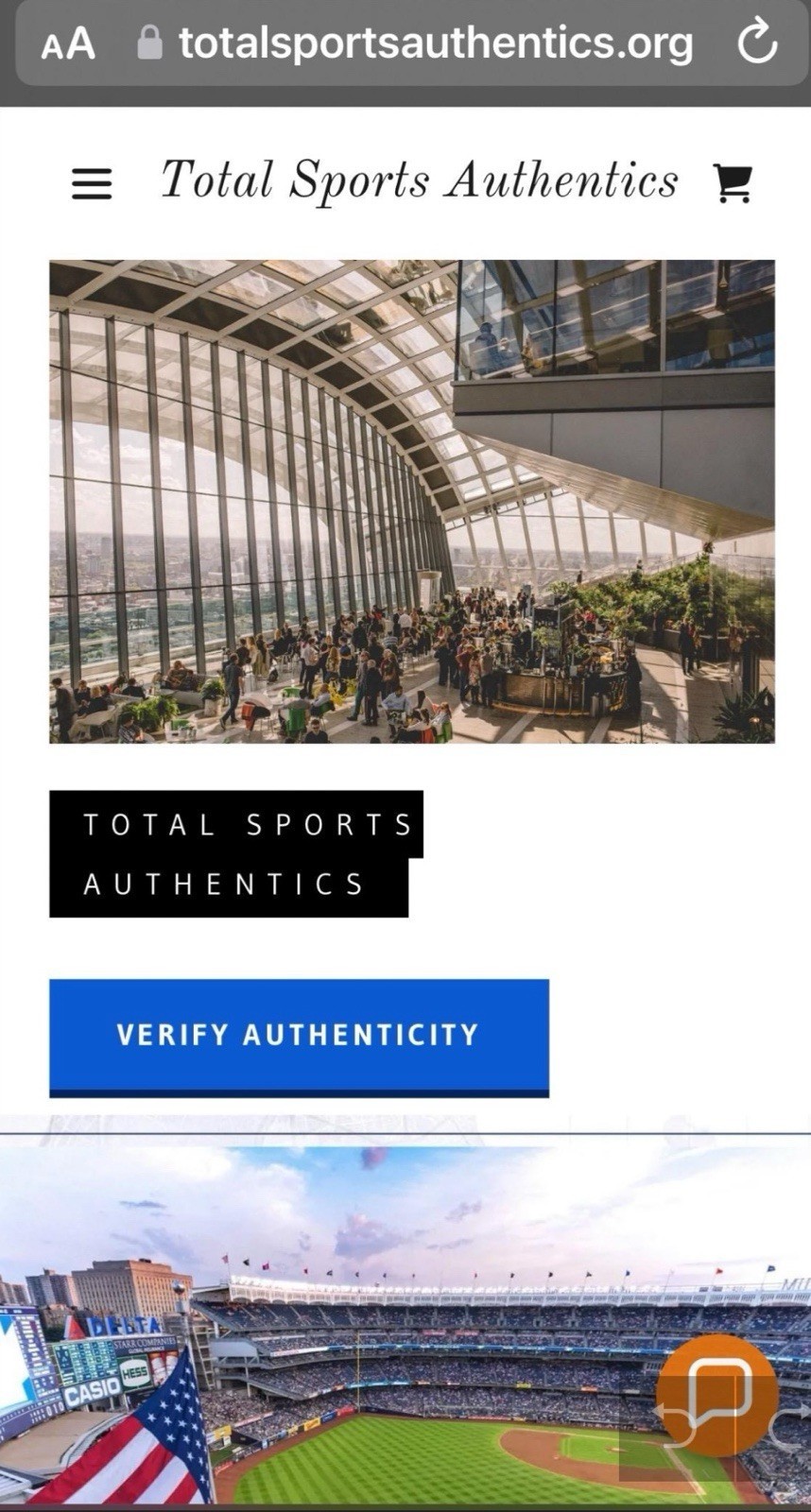Open the hamburger navigation menu
Image resolution: width=811 pixels, height=1512 pixels.
pyautogui.click(x=92, y=183)
